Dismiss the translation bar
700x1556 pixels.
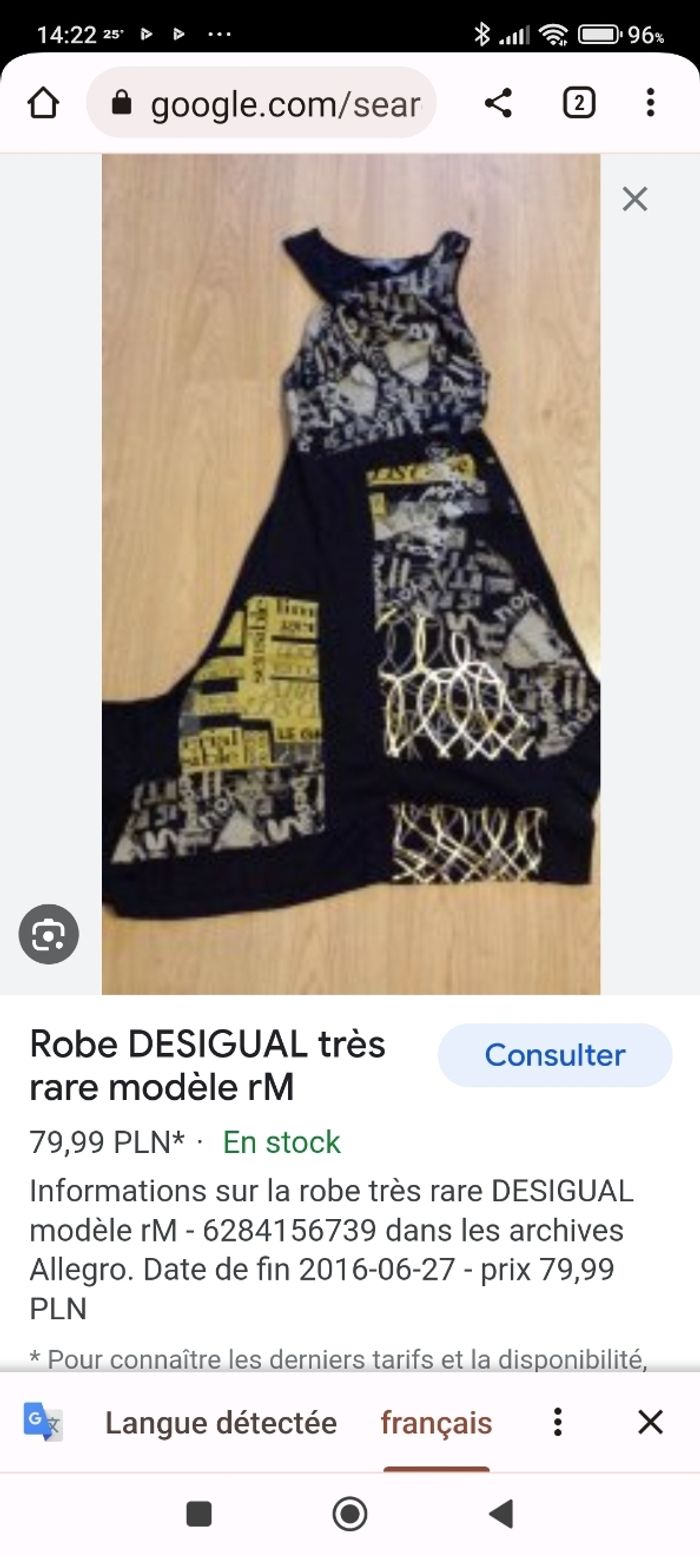(x=650, y=1422)
